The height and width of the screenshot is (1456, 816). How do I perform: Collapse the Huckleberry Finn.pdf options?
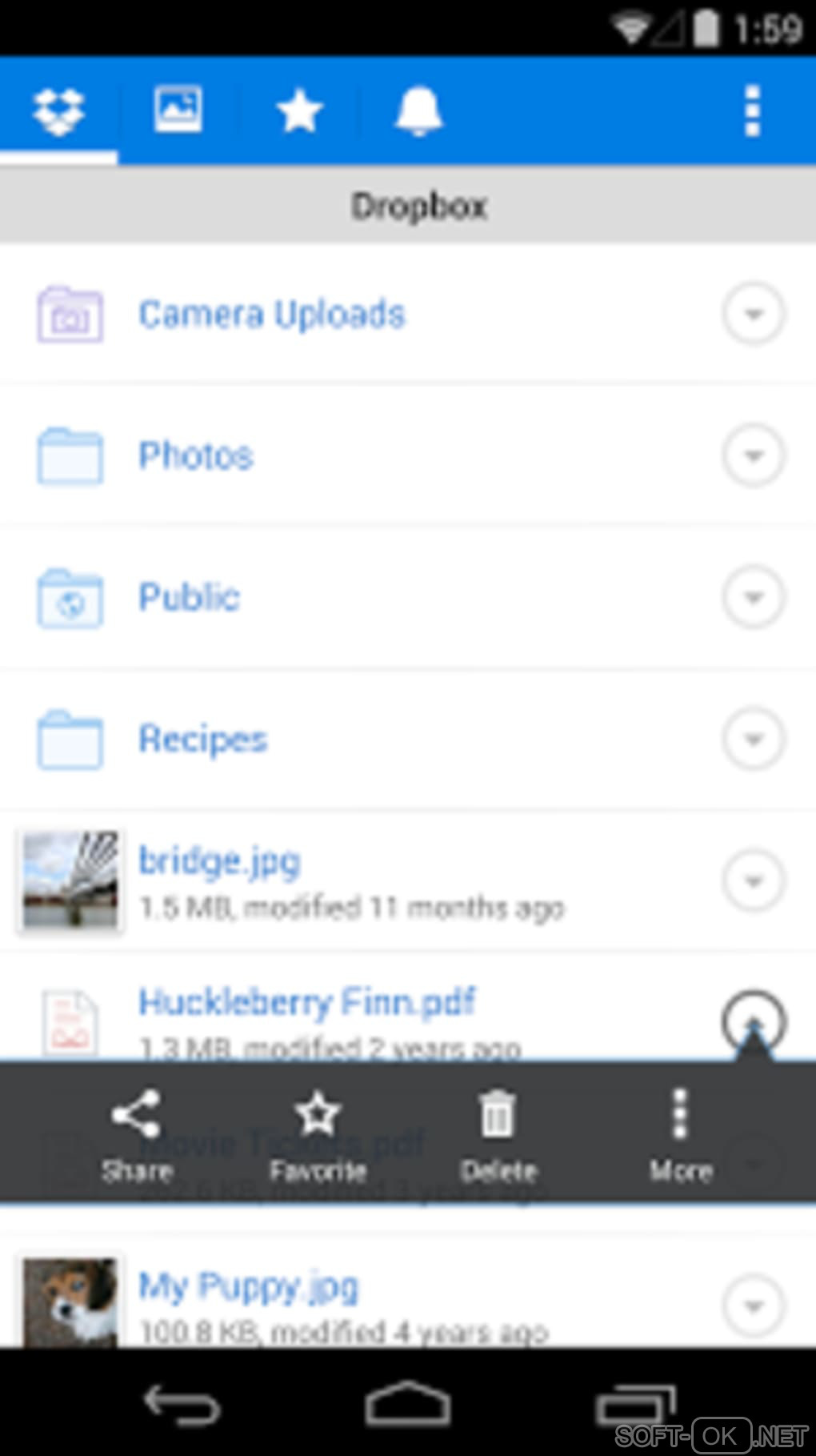tap(754, 1021)
